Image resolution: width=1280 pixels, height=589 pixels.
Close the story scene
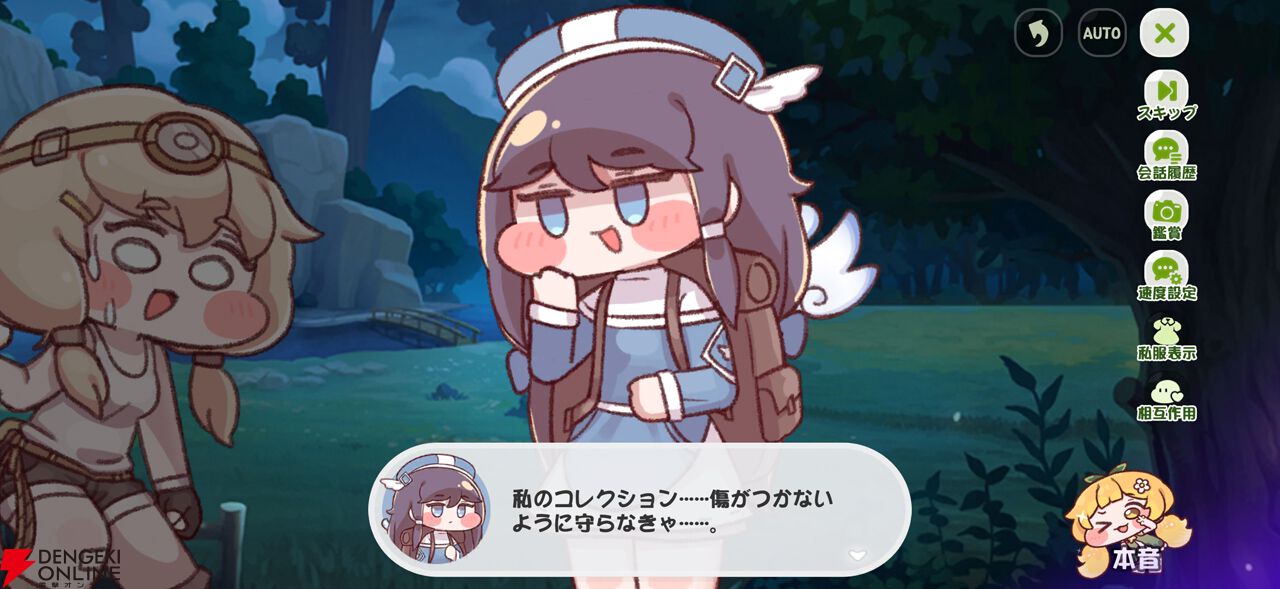click(x=1165, y=33)
